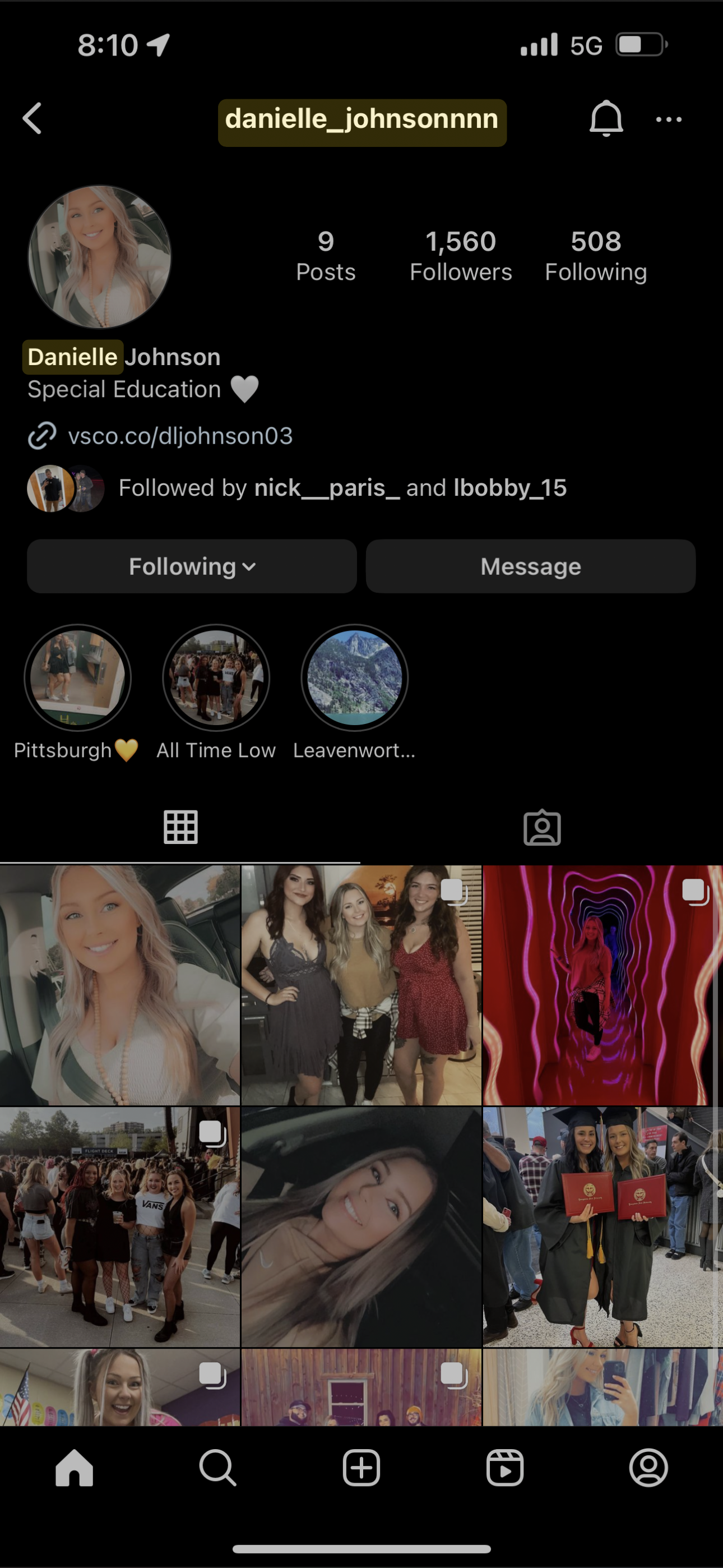Open the All Time Low highlight

(216, 678)
